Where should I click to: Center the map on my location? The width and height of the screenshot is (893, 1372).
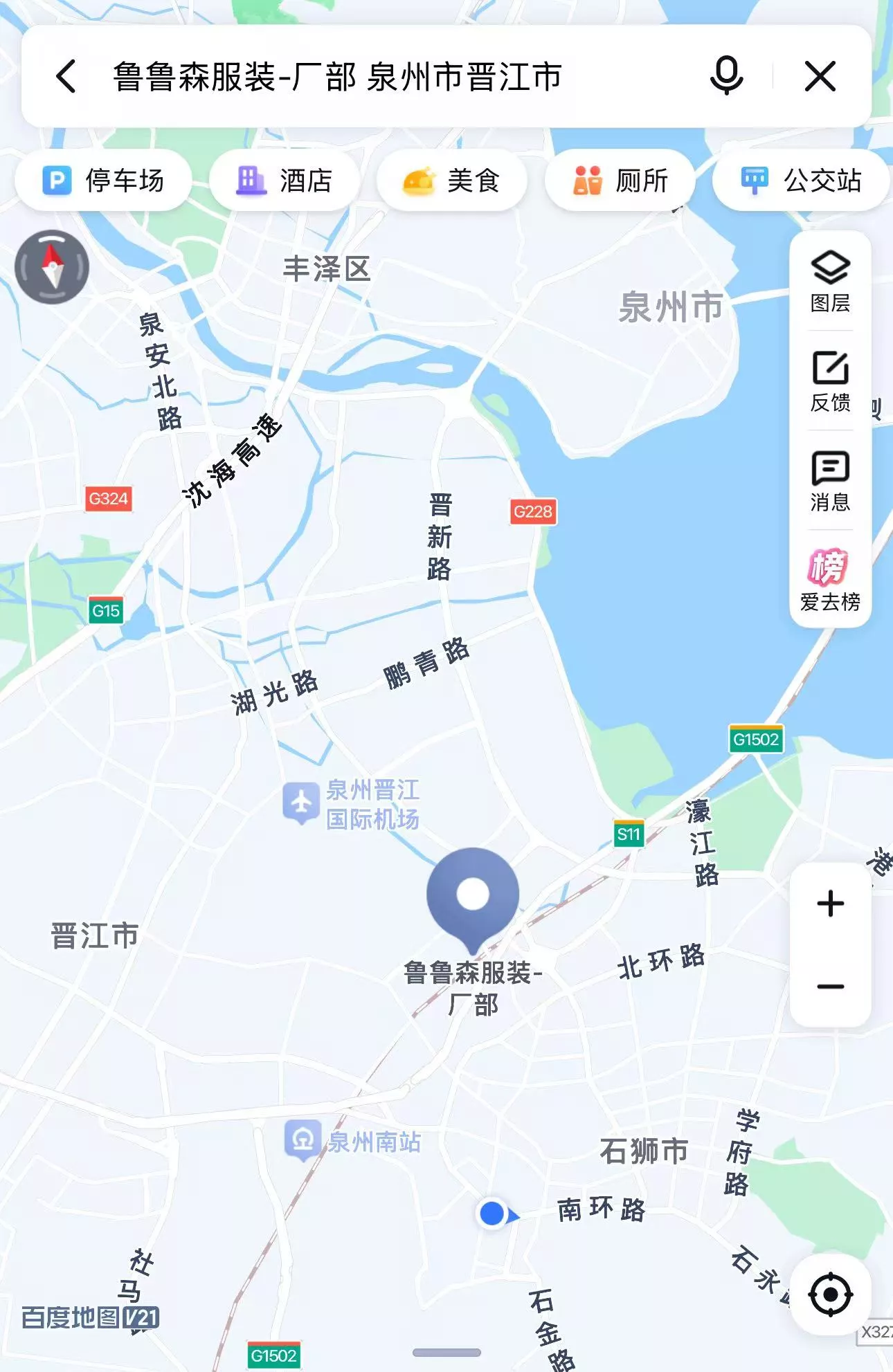click(x=830, y=1294)
